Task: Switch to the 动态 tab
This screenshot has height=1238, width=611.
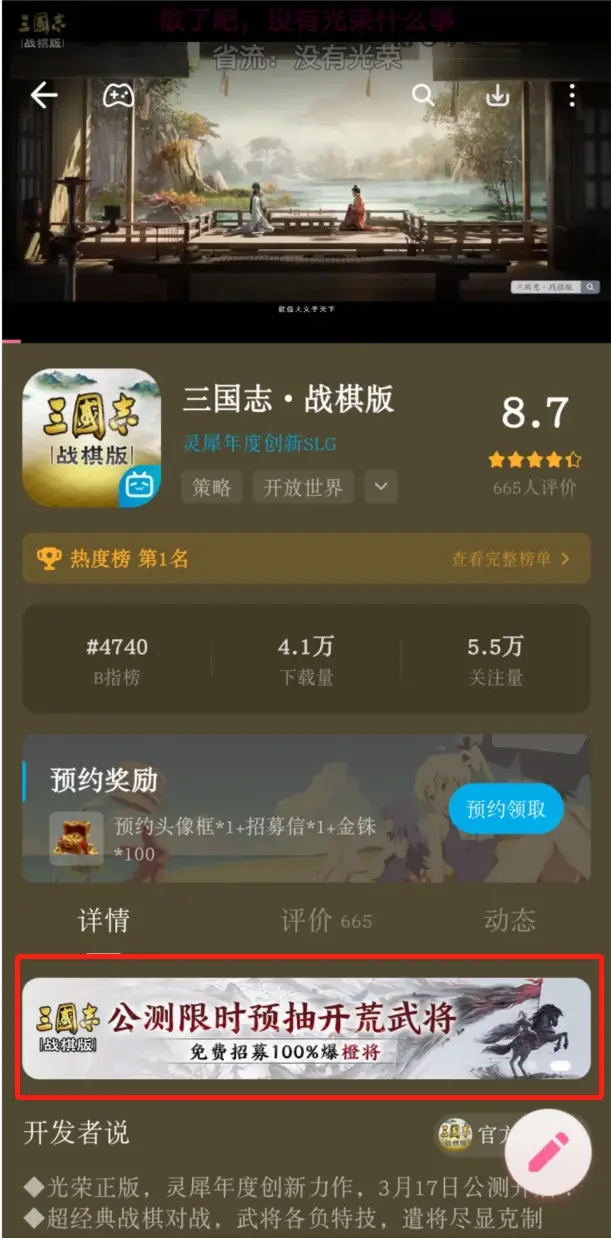Action: click(509, 920)
